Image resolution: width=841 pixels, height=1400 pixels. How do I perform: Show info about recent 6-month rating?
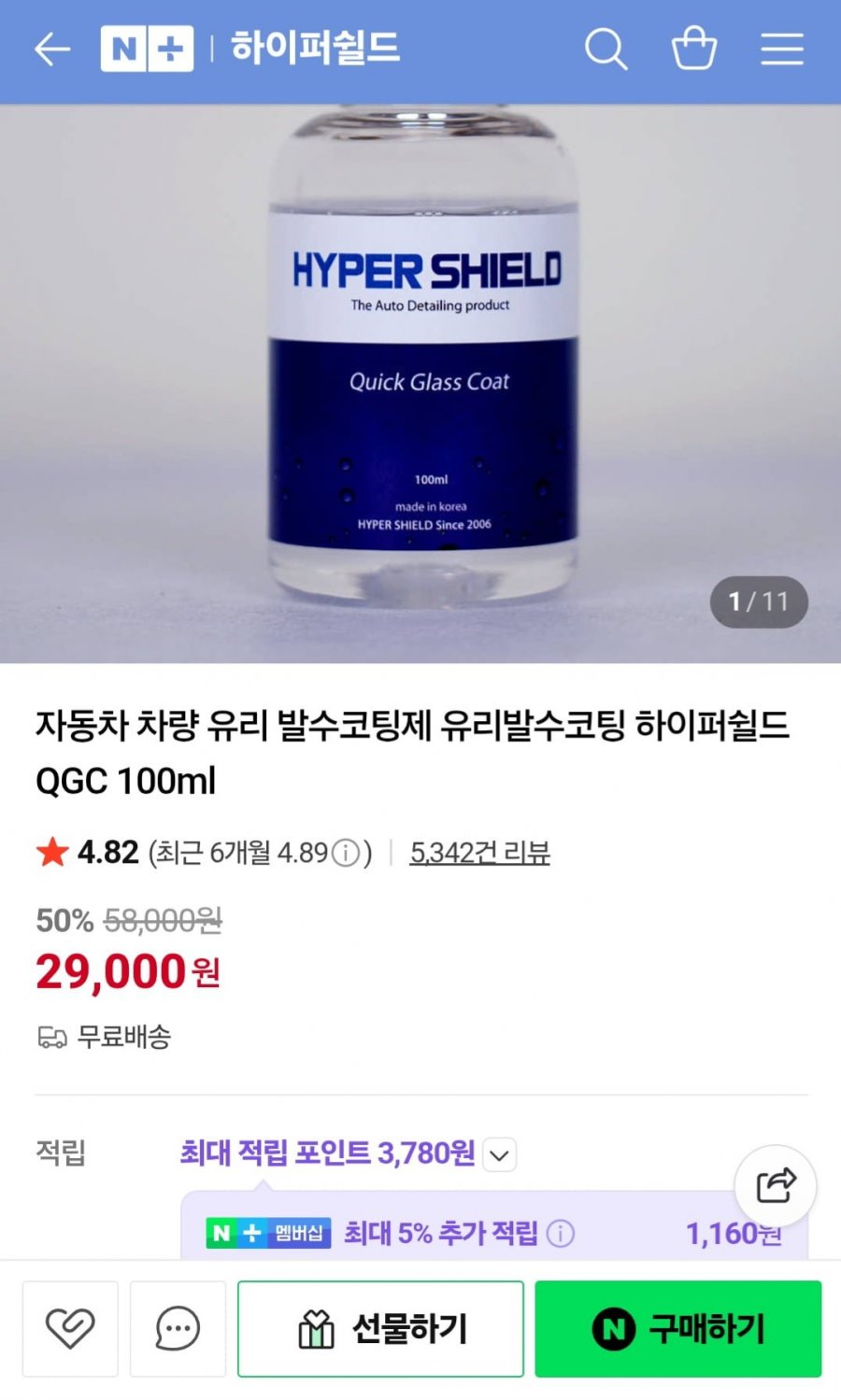[346, 853]
